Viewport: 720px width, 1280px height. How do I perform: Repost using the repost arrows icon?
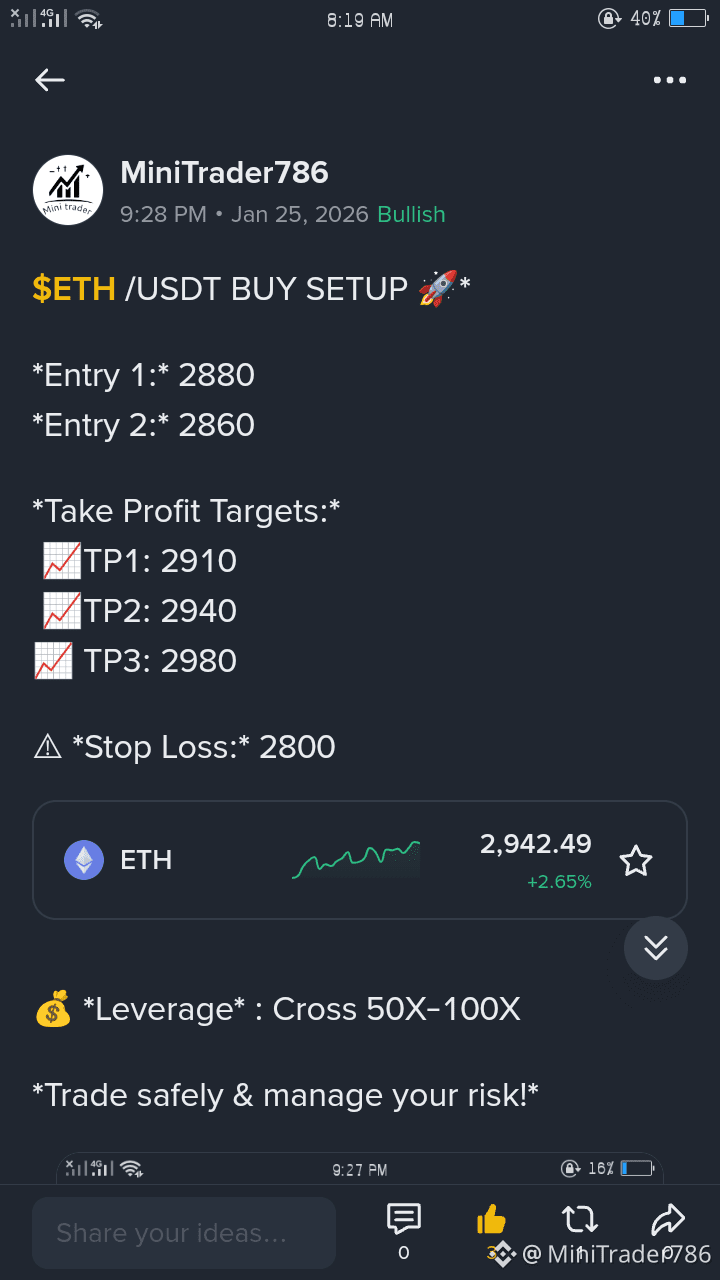point(579,1218)
